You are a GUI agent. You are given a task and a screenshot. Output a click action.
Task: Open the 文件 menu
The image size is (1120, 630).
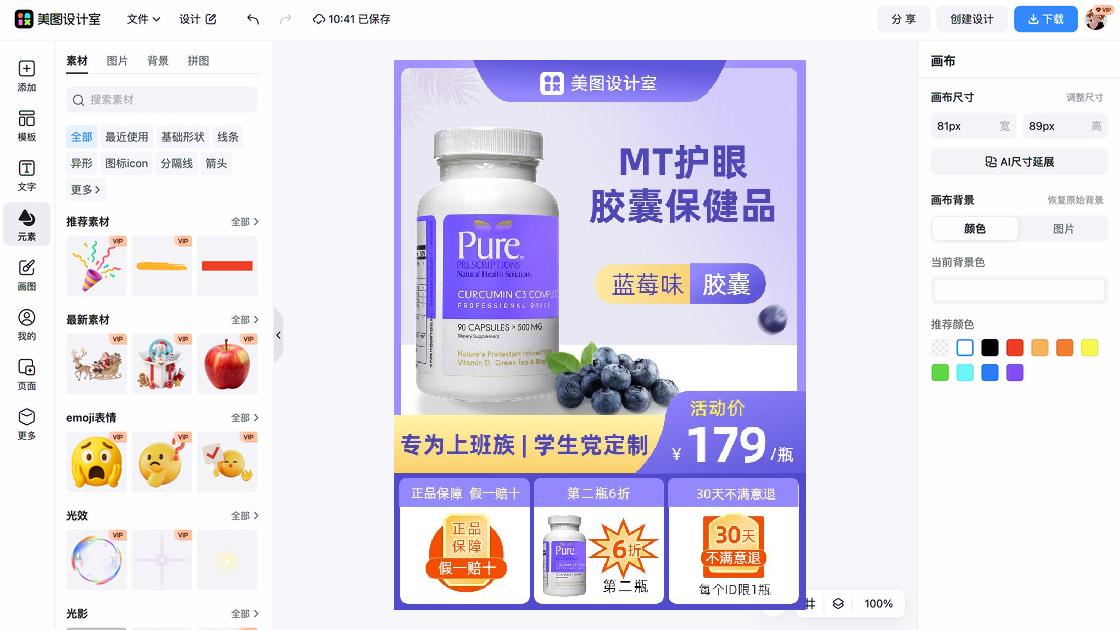[x=143, y=19]
